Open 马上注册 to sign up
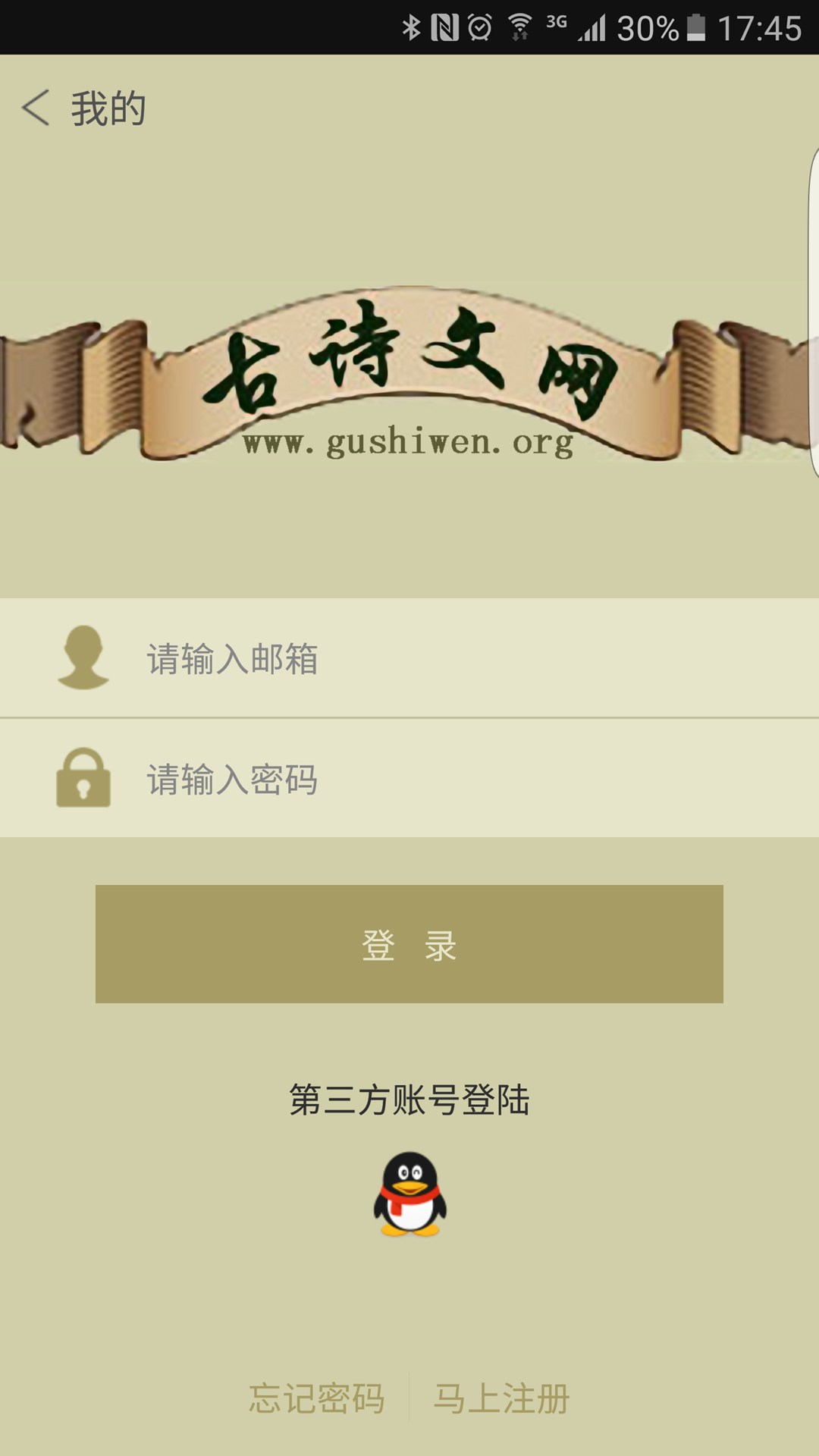Viewport: 819px width, 1456px height. [501, 1398]
